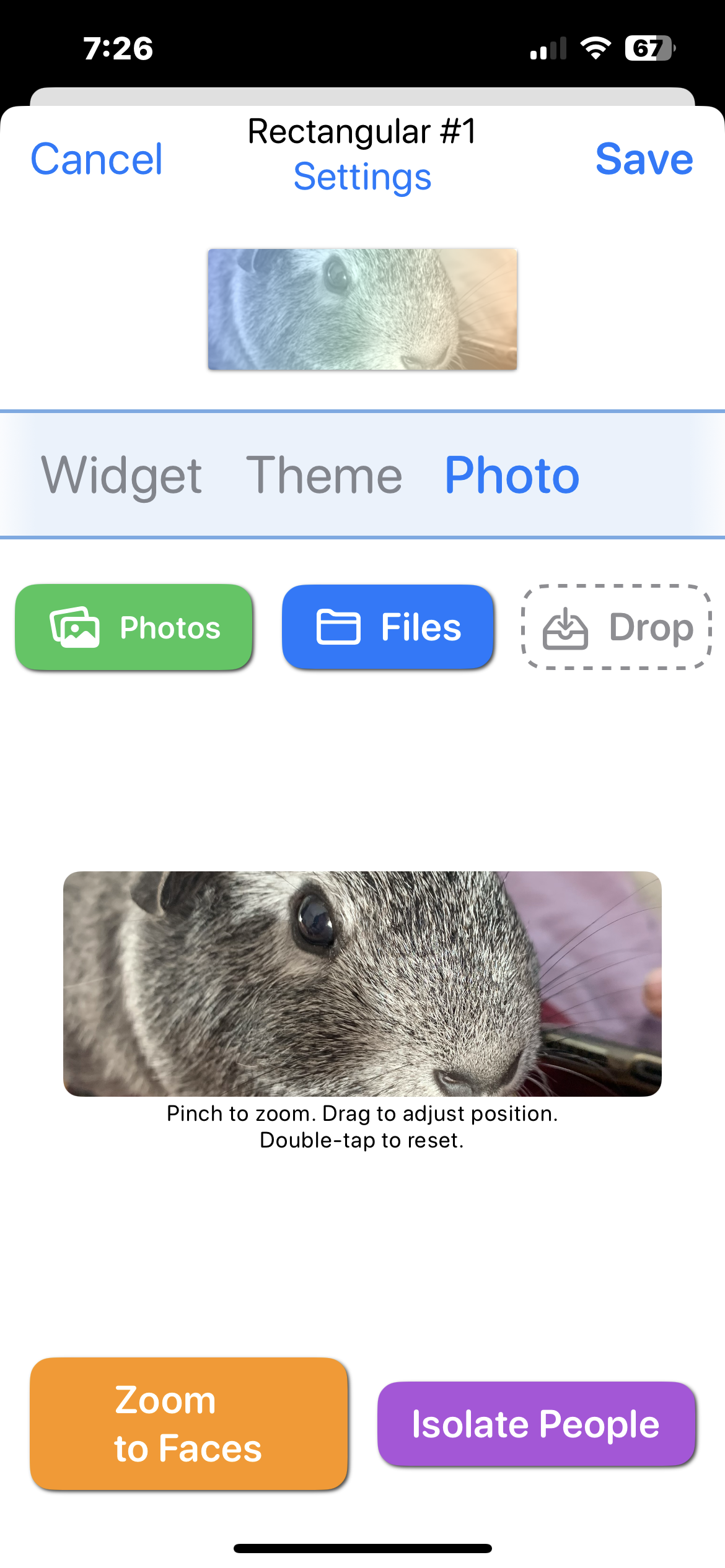Cancel editing the widget
The image size is (725, 1568).
click(x=97, y=159)
